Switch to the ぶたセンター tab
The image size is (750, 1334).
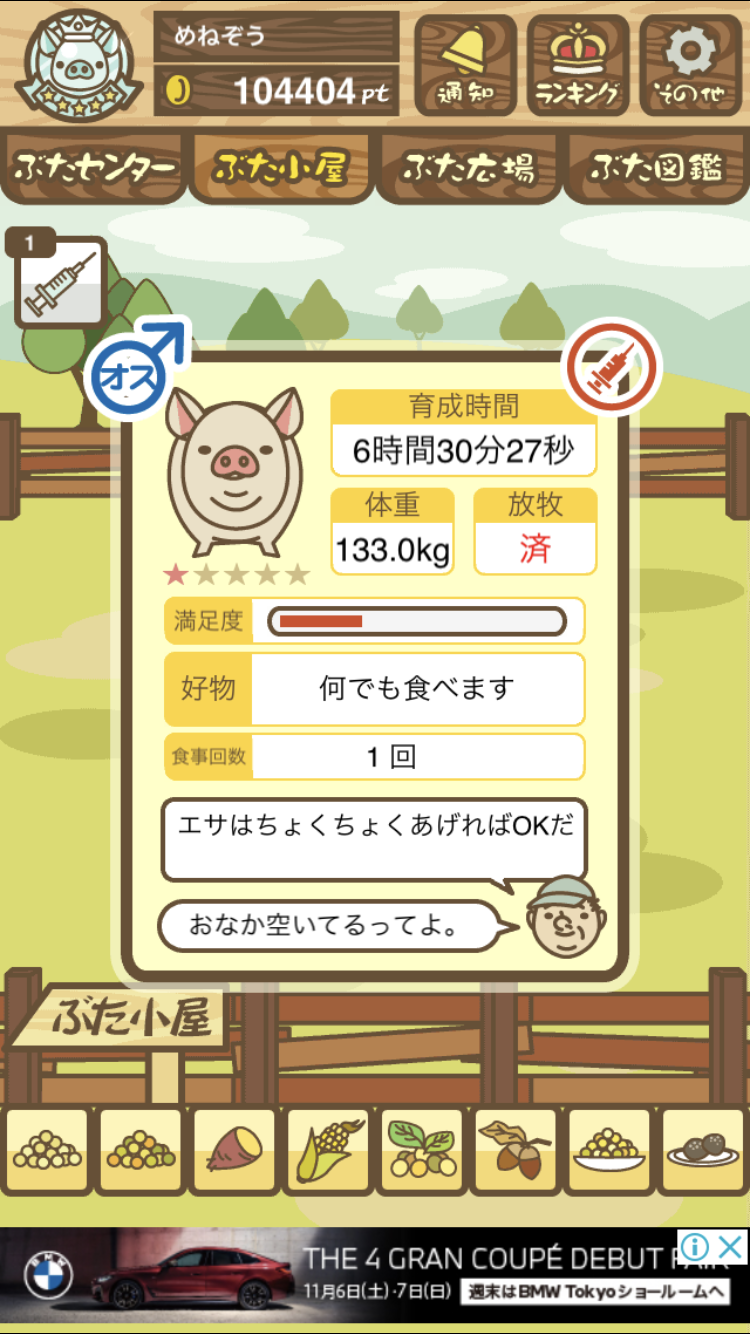pos(95,167)
